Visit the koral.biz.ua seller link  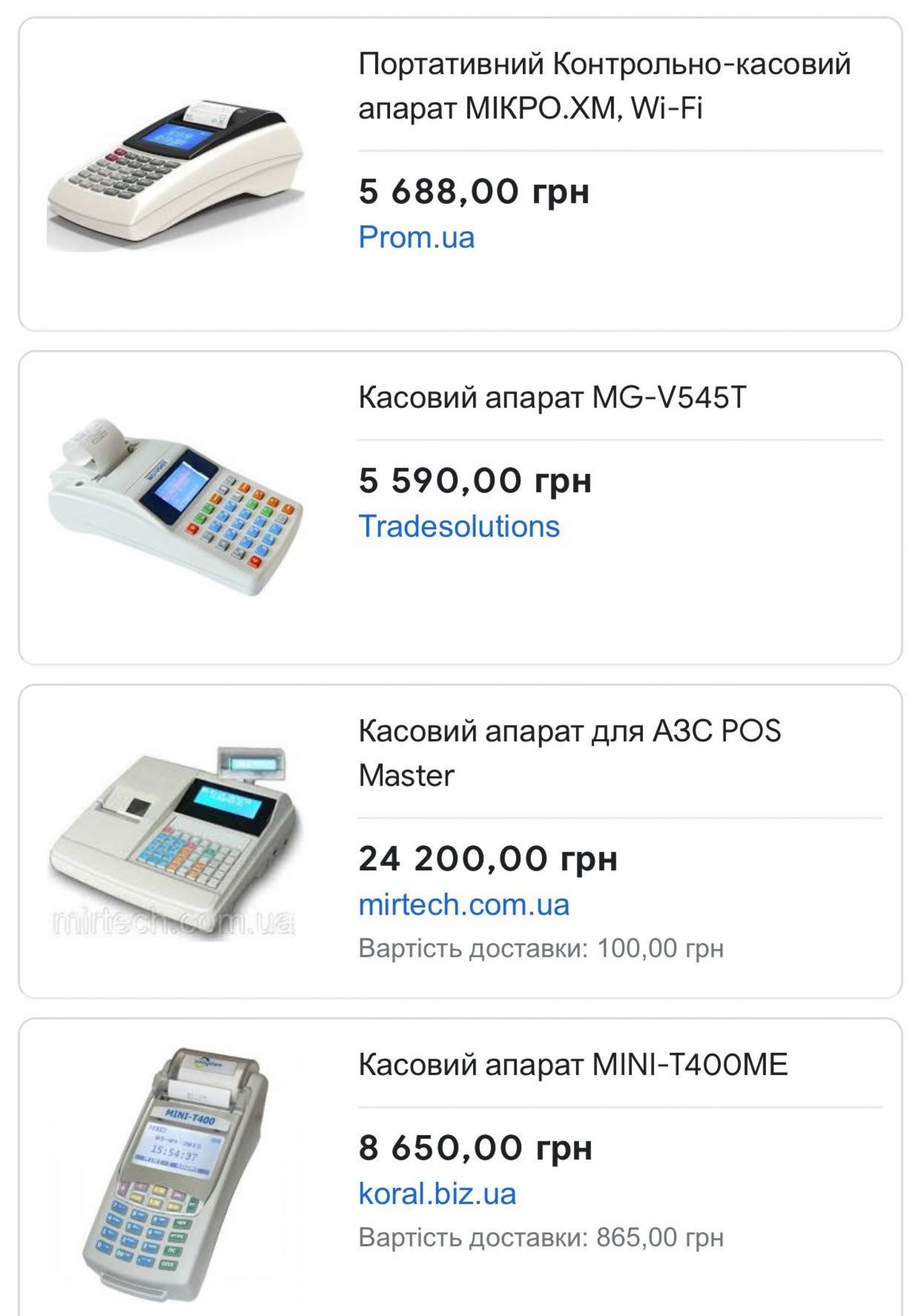click(437, 1193)
